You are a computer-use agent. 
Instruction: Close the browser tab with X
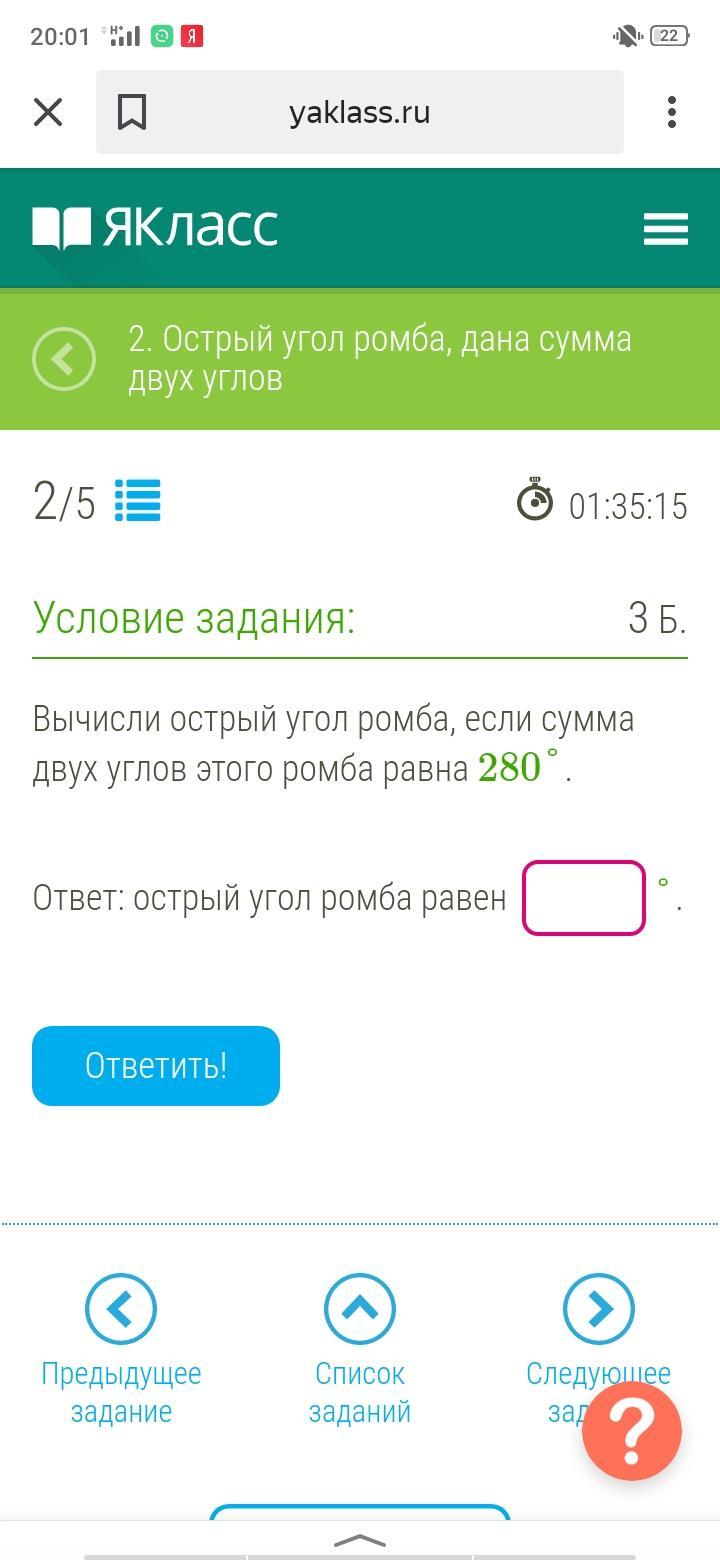[x=48, y=112]
